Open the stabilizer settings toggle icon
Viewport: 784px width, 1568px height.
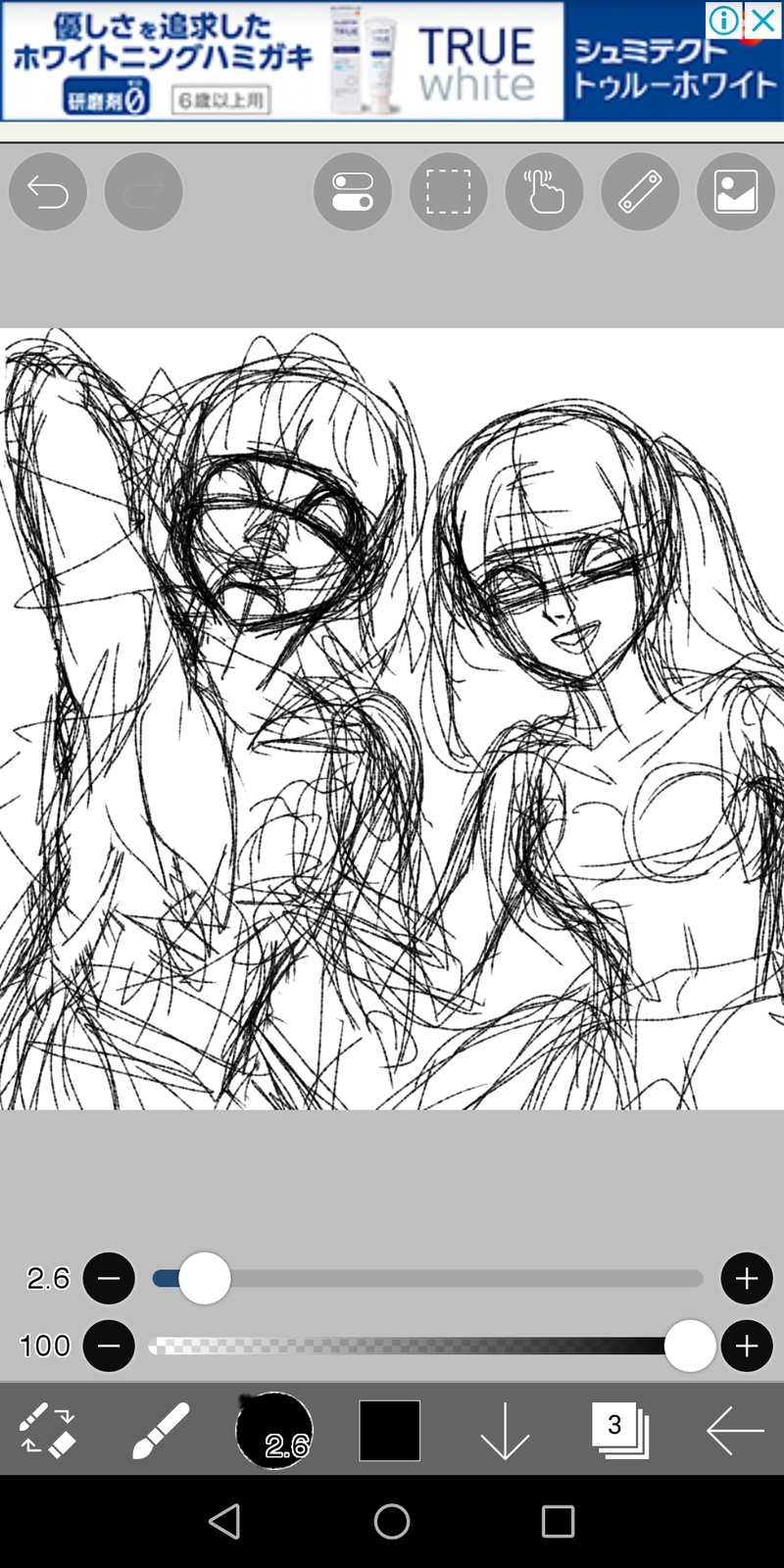(x=353, y=192)
